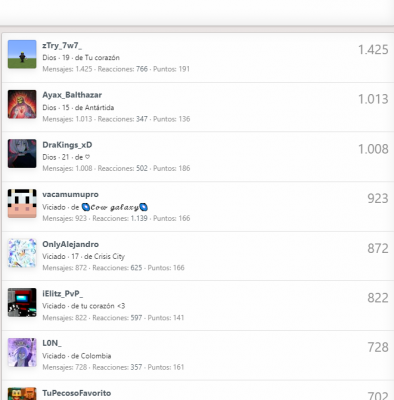Tap Ayax_Balthazar's avatar

[x=22, y=104]
